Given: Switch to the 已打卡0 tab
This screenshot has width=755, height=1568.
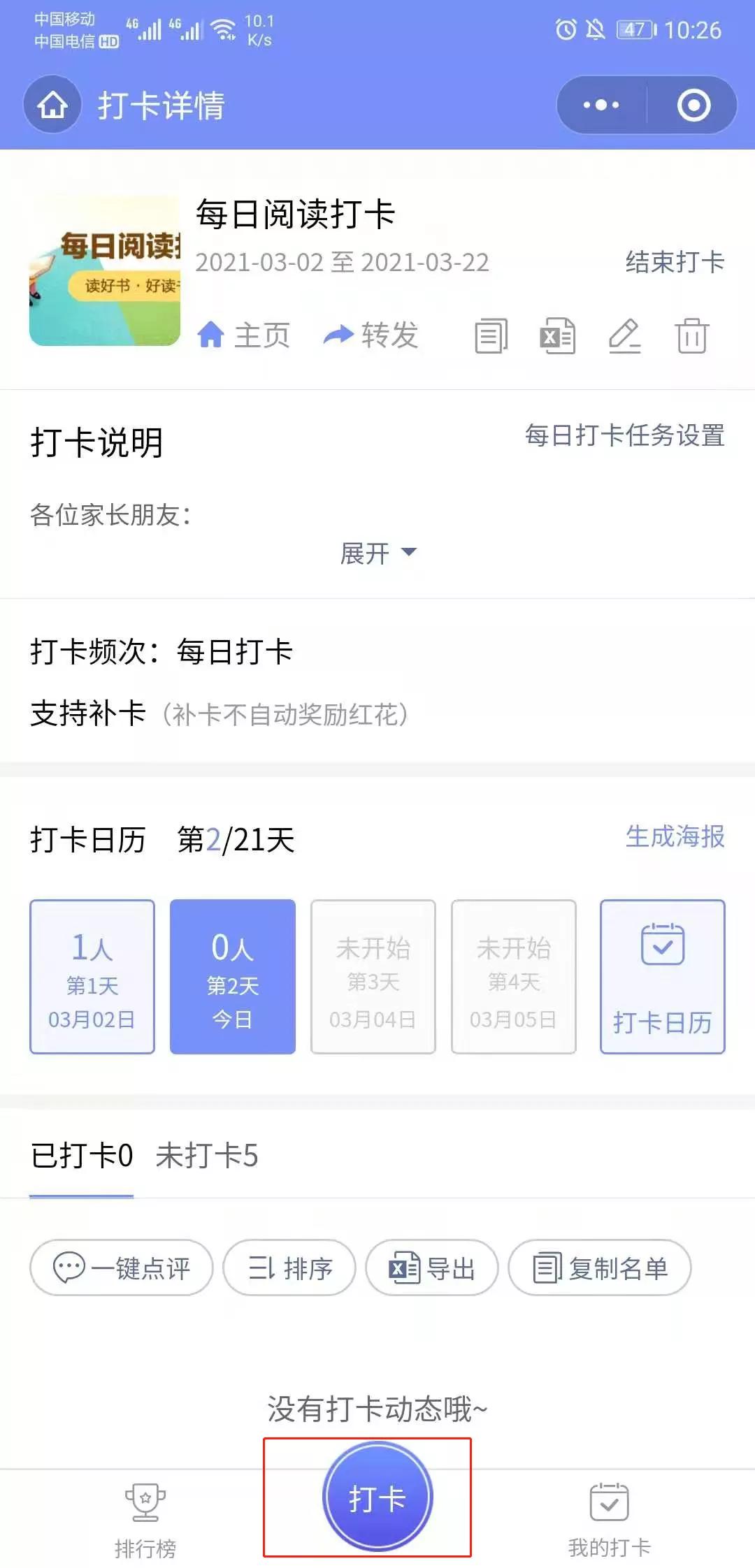Looking at the screenshot, I should (80, 1156).
